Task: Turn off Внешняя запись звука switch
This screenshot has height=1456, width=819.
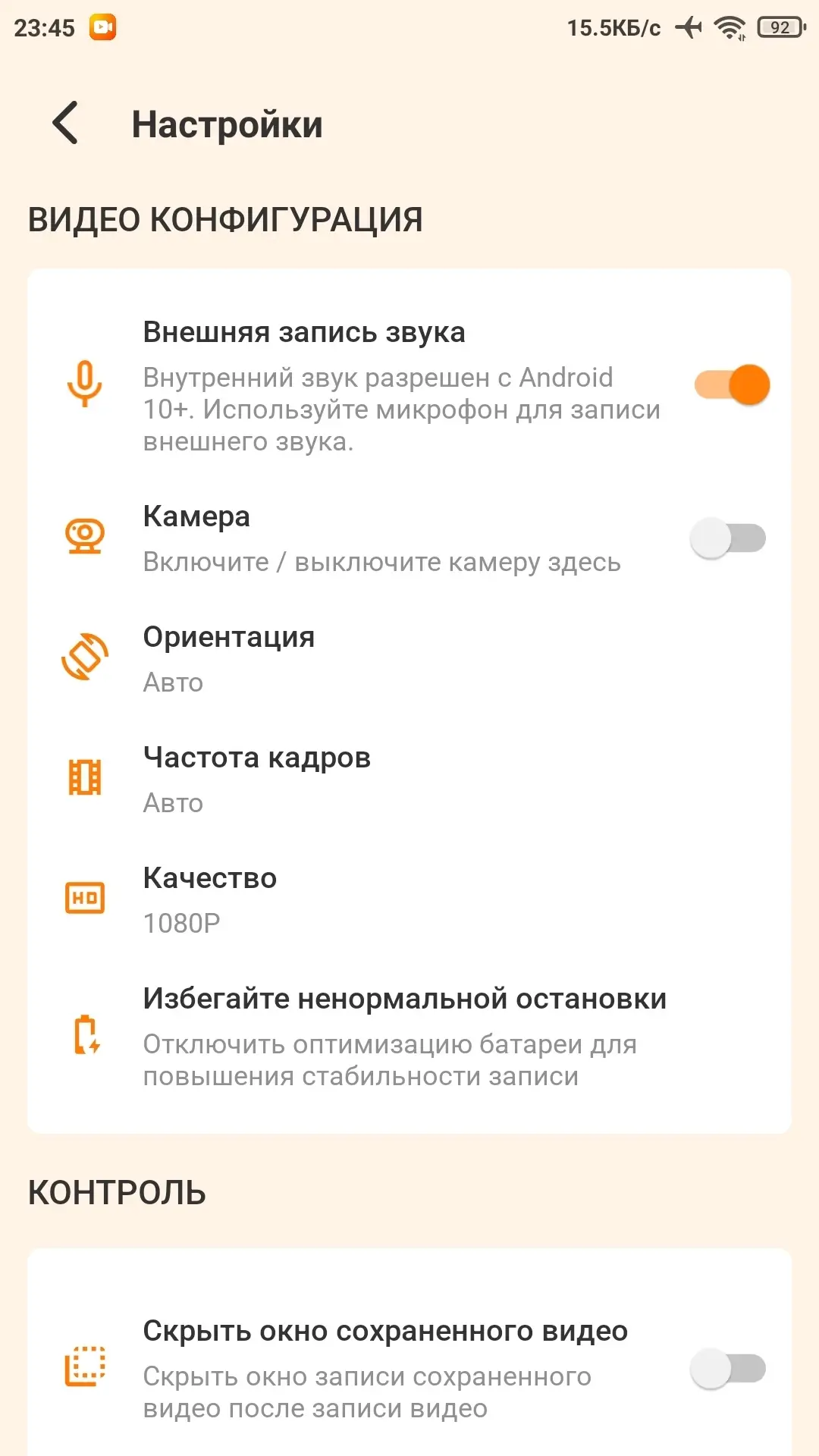Action: [x=732, y=385]
